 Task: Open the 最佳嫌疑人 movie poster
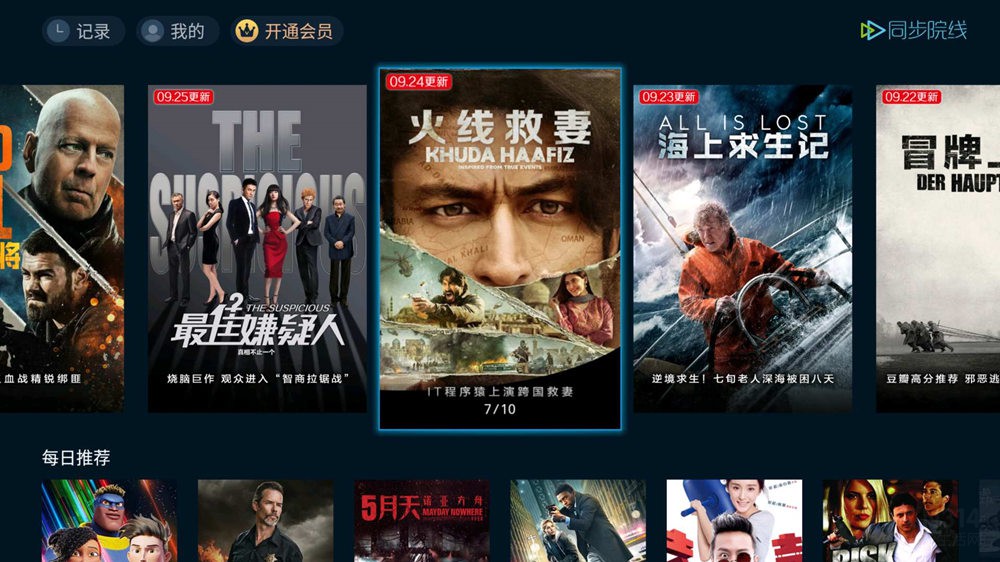[258, 248]
